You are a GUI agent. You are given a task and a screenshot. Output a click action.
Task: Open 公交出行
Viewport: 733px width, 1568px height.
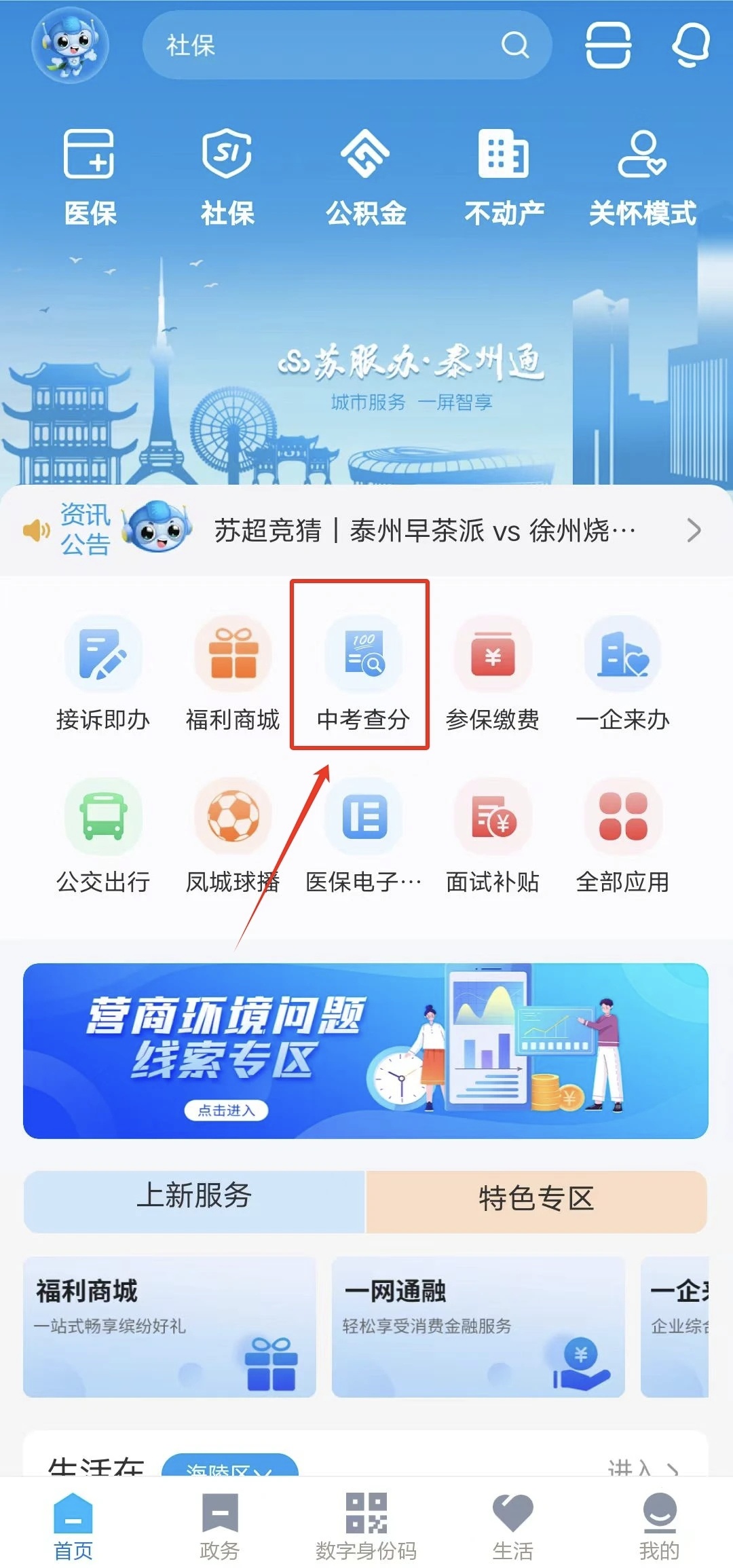(x=103, y=835)
